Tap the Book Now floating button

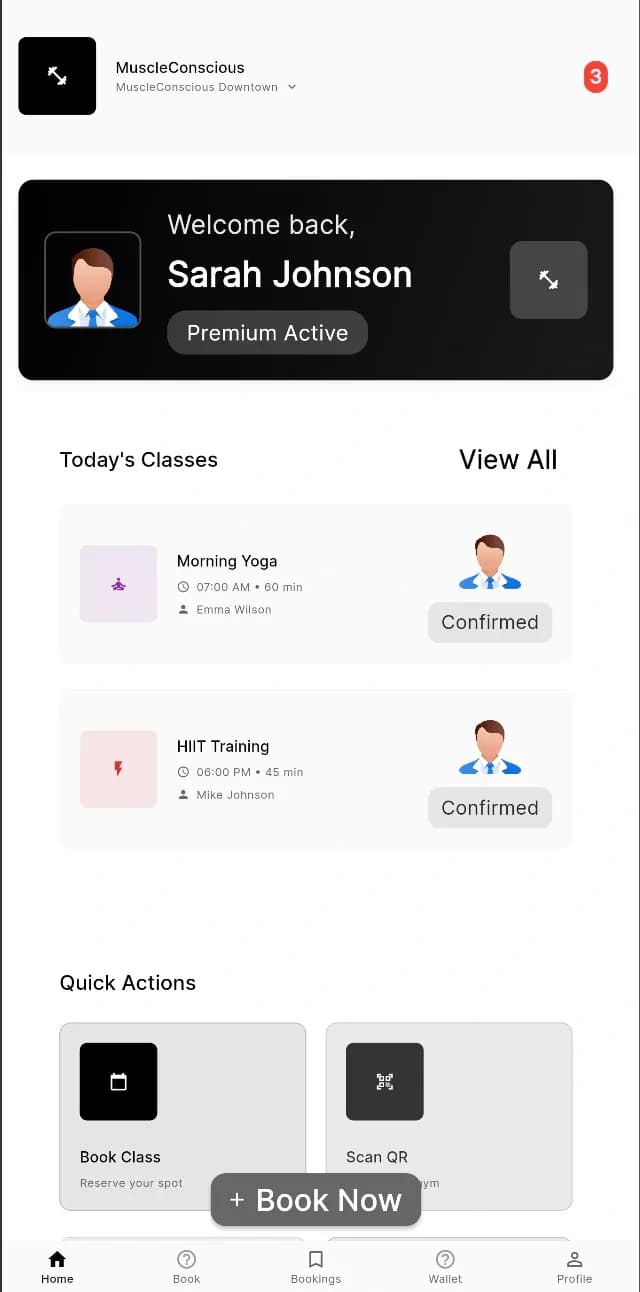click(x=316, y=1200)
